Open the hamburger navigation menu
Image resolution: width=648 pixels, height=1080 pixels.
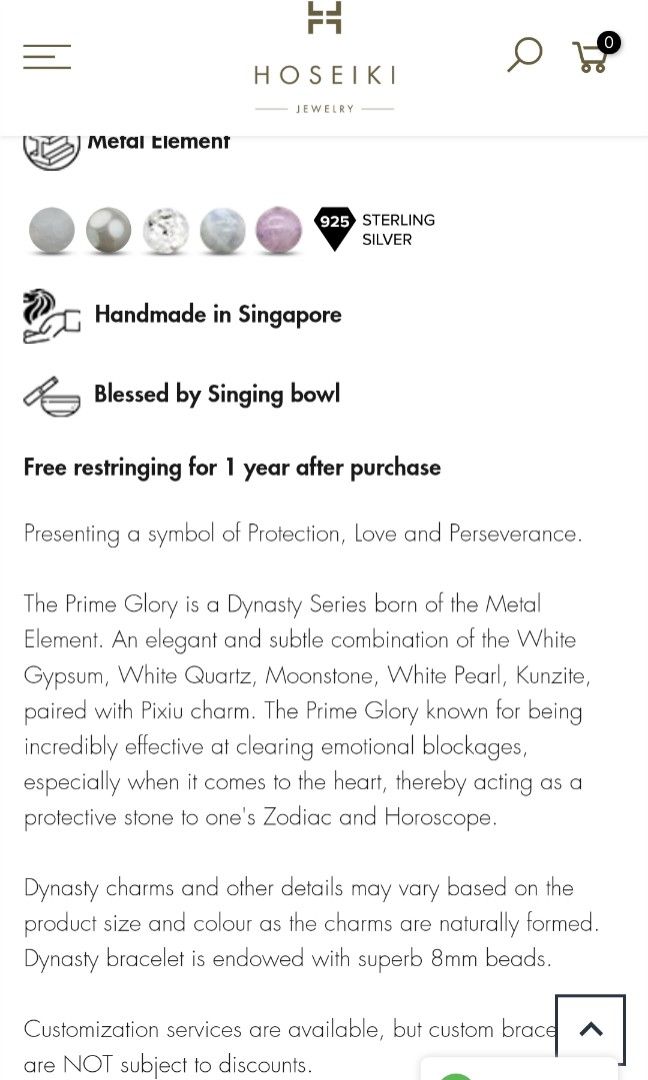coord(47,56)
